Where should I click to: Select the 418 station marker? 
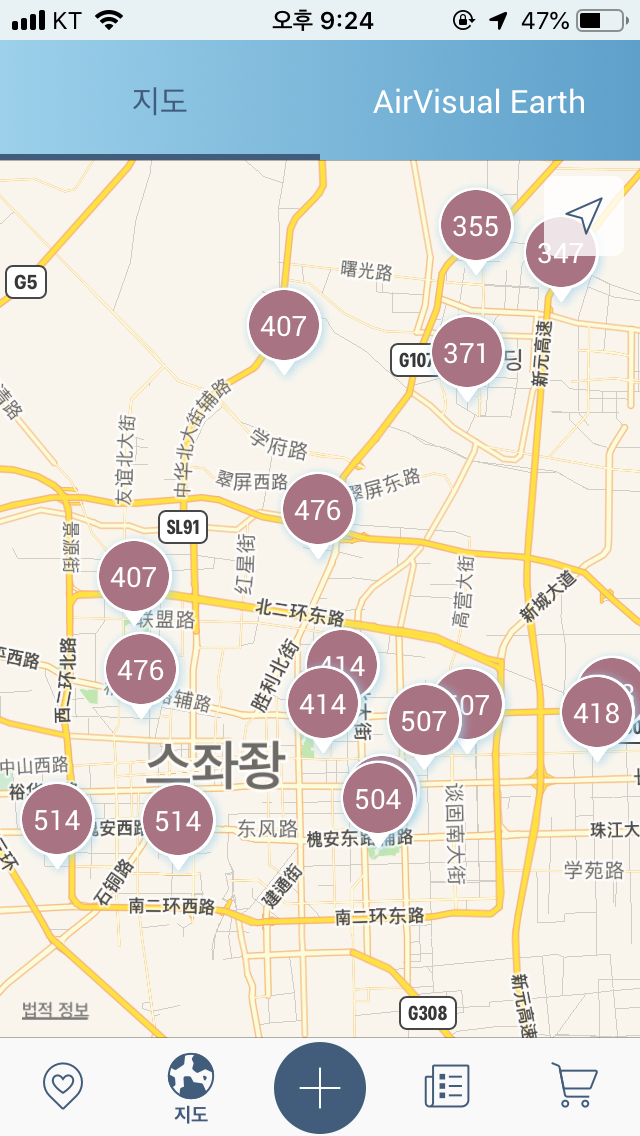(597, 714)
